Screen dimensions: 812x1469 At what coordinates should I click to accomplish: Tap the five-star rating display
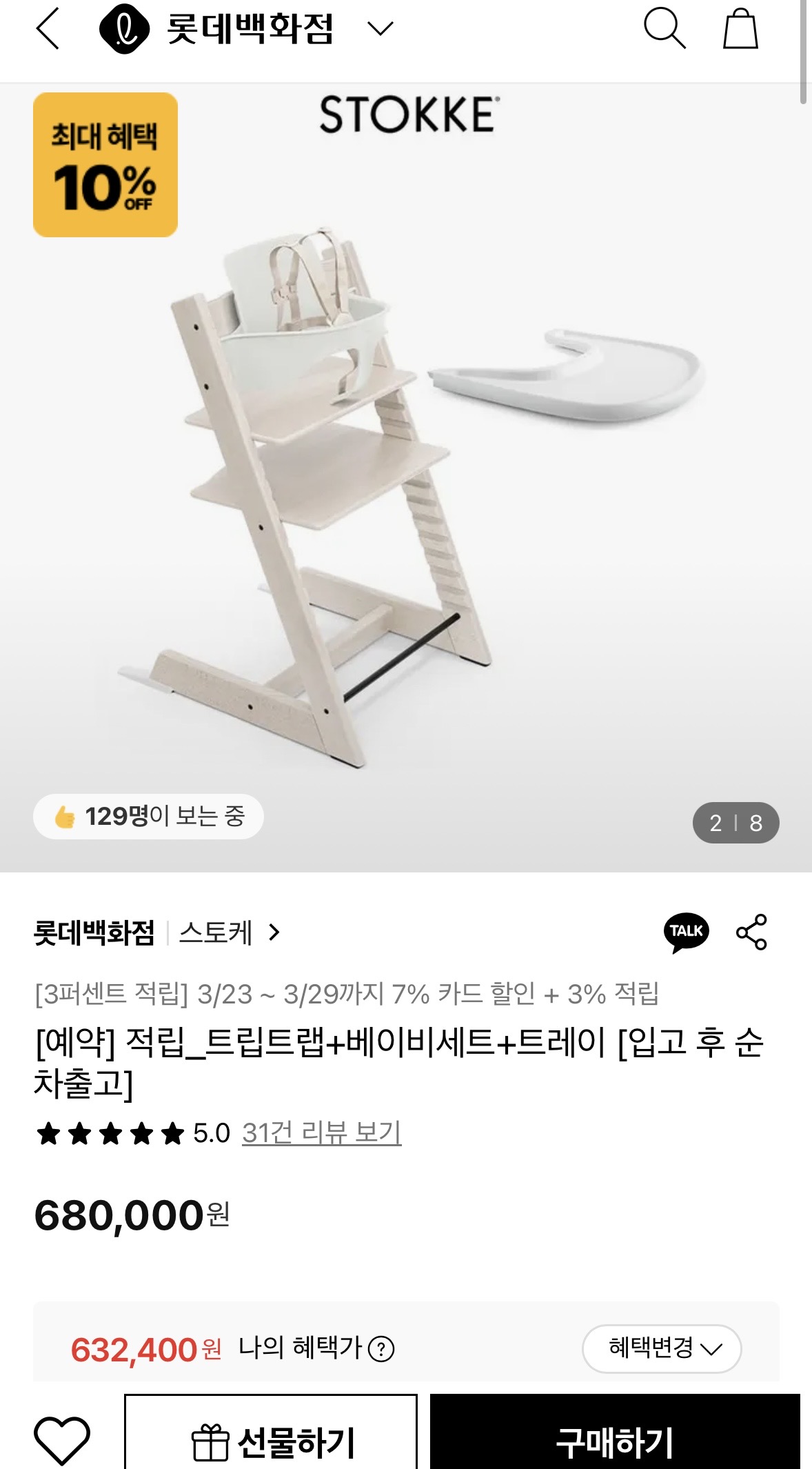point(107,1130)
